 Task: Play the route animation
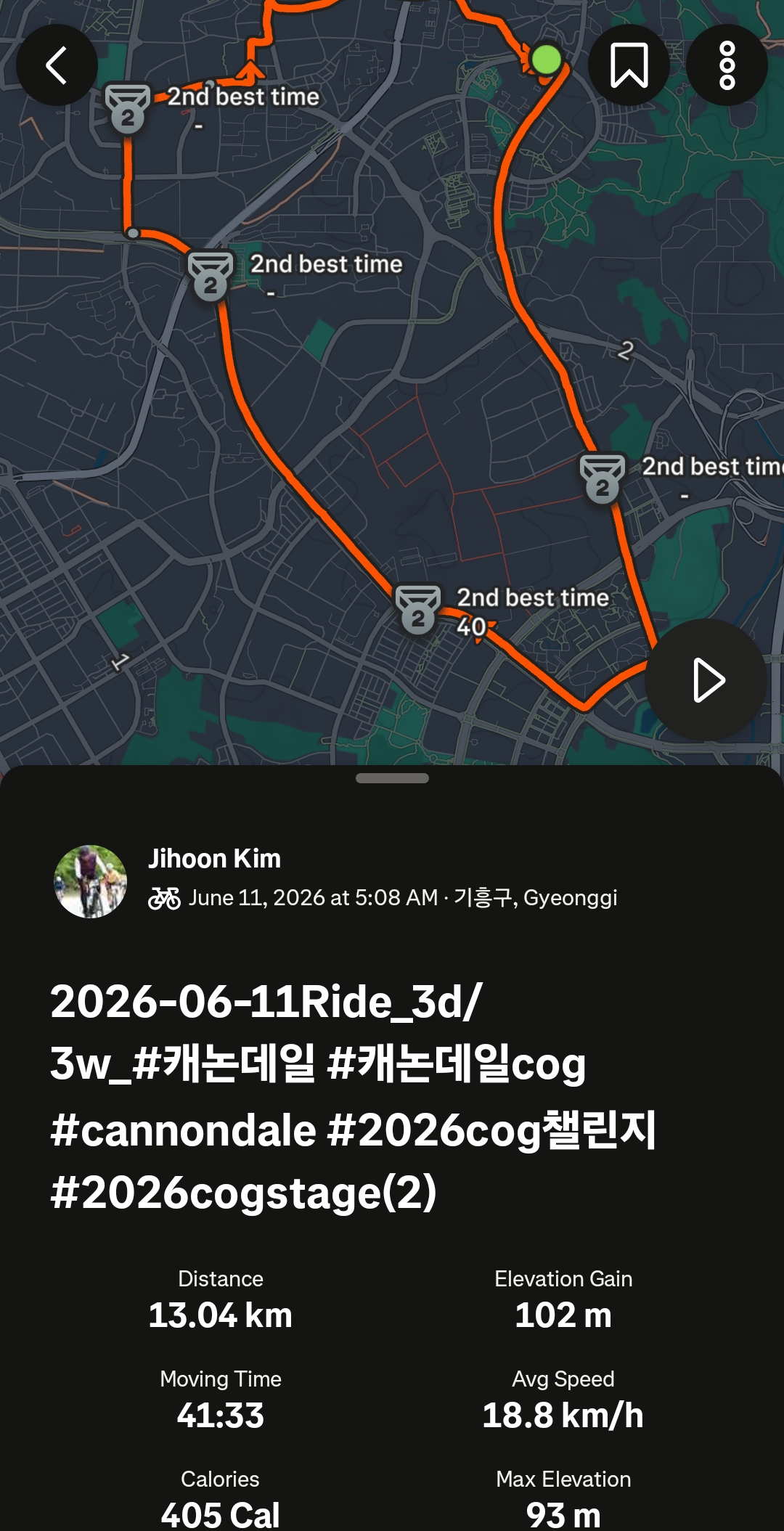click(706, 680)
